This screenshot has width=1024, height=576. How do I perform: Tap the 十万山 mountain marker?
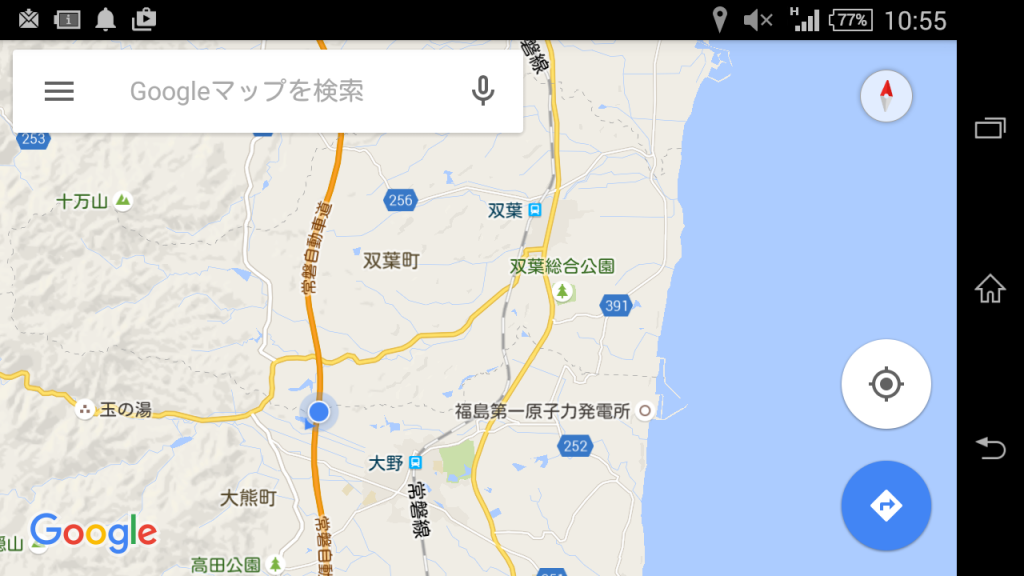click(x=122, y=201)
